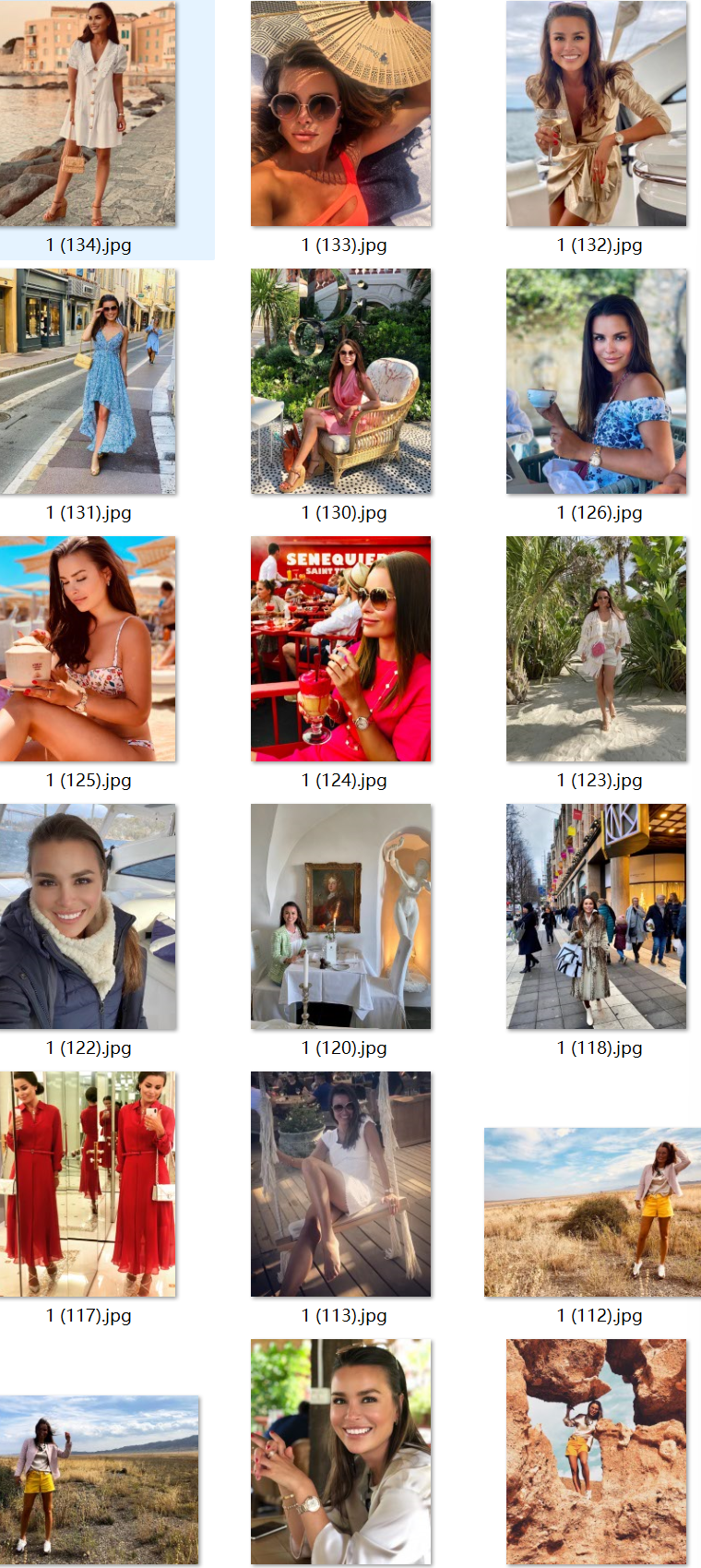
Task: Tap the picture named 1 (131).jpg
Action: click(88, 381)
